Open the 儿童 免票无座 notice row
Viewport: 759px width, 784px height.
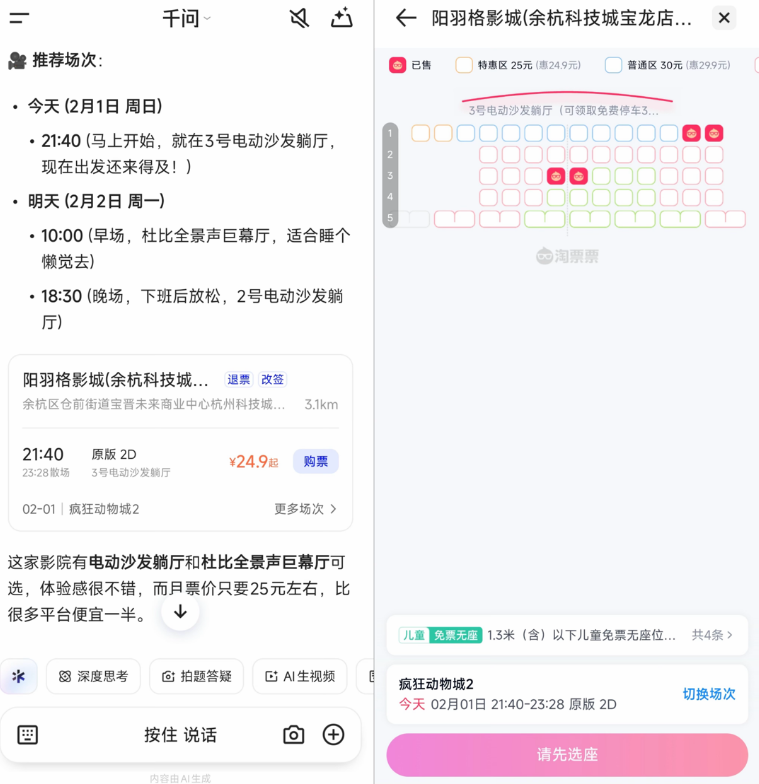click(x=566, y=635)
